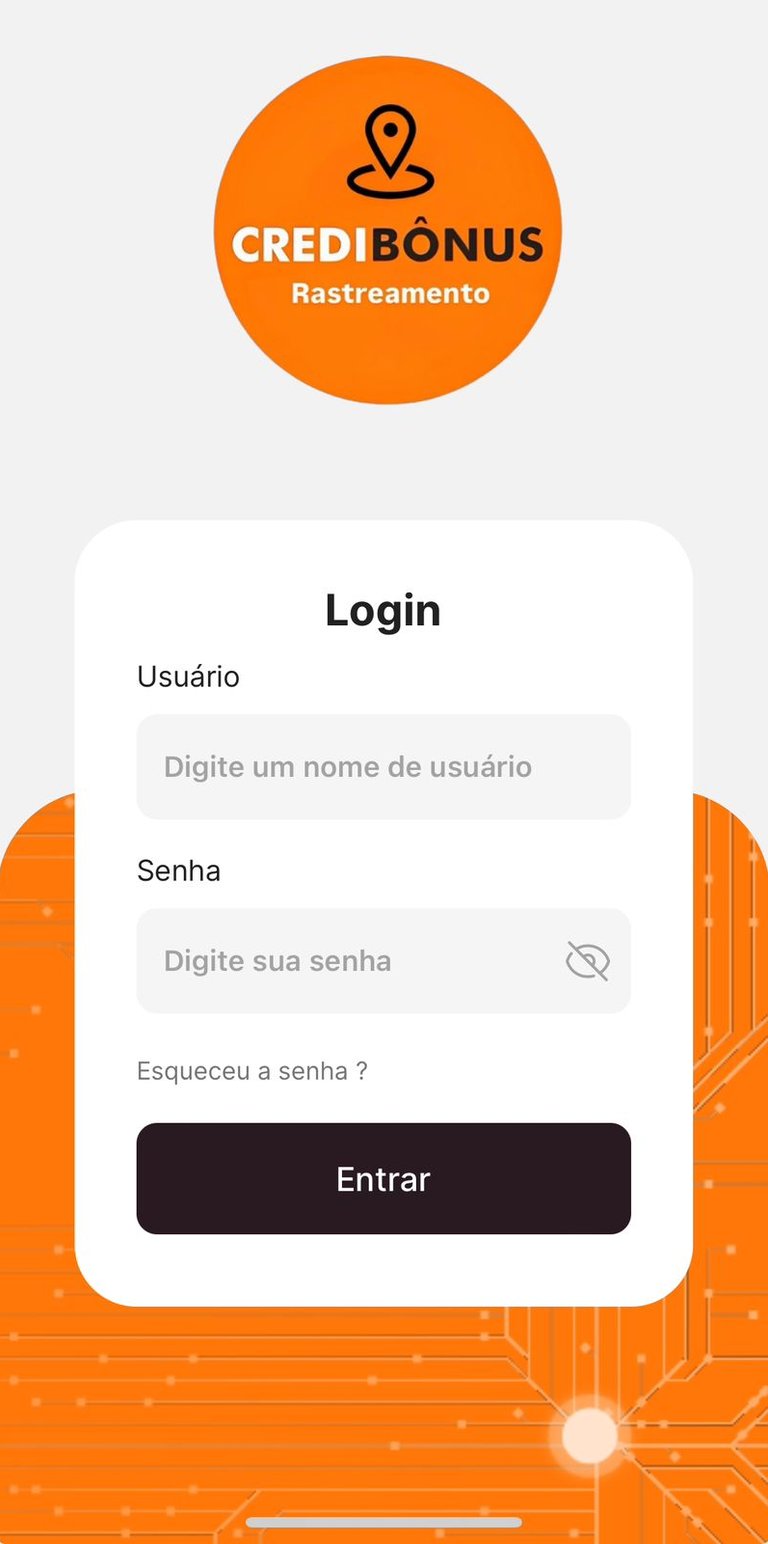Tap the Usuário username field

click(x=383, y=767)
